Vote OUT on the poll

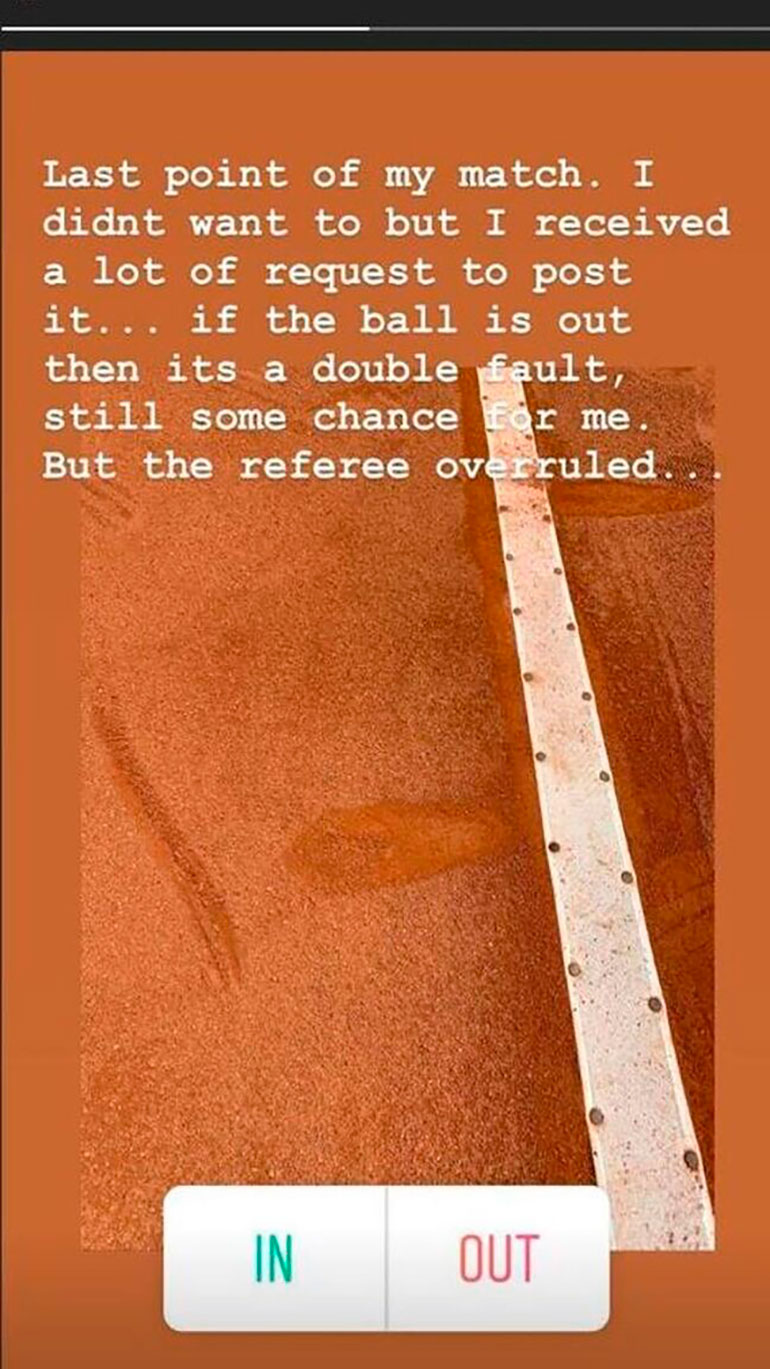498,1259
